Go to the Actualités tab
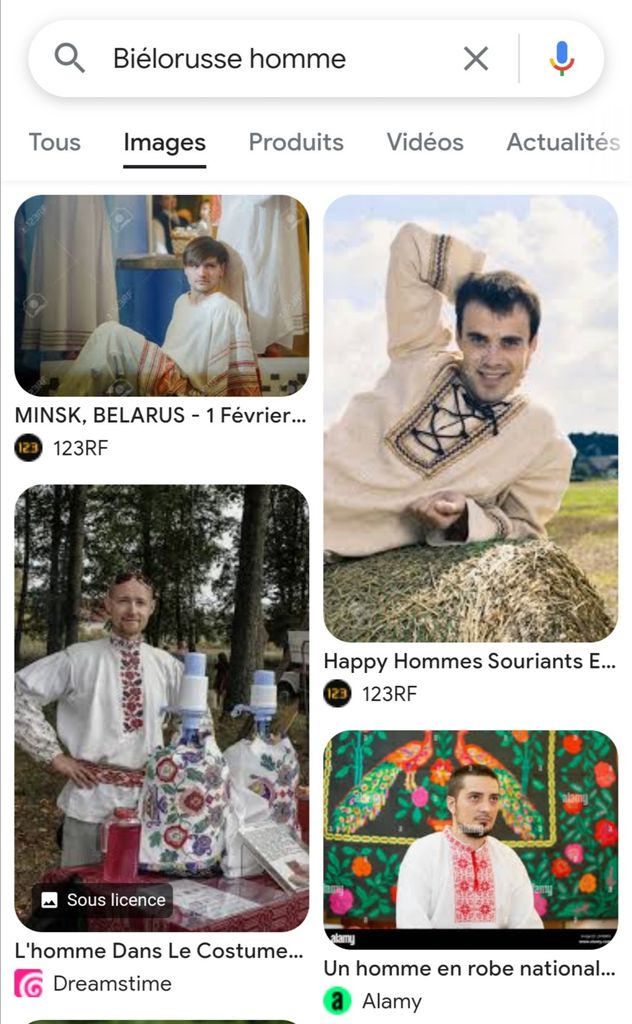 point(563,142)
